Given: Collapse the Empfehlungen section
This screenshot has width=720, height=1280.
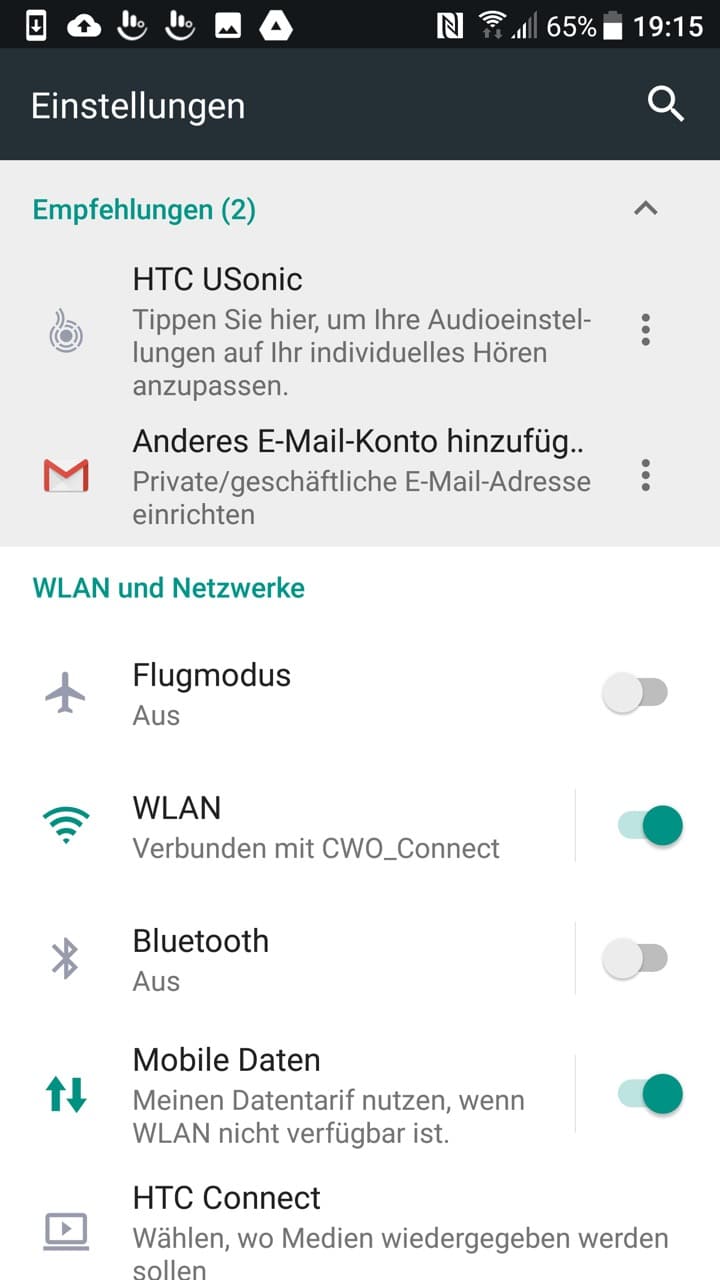Looking at the screenshot, I should (646, 209).
